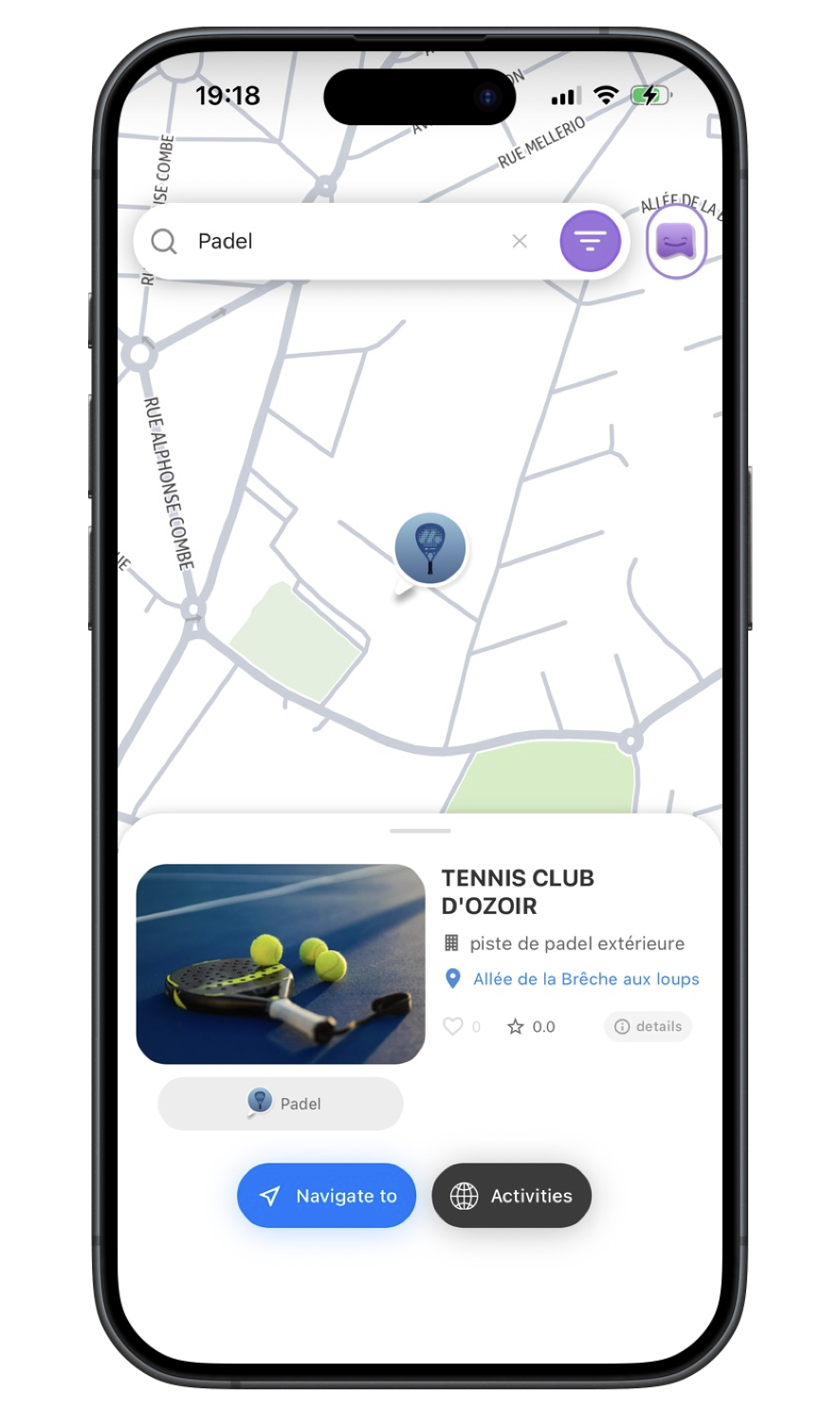Viewport: 840px width, 1411px height.
Task: Select the Padel category chip
Action: point(281,1103)
